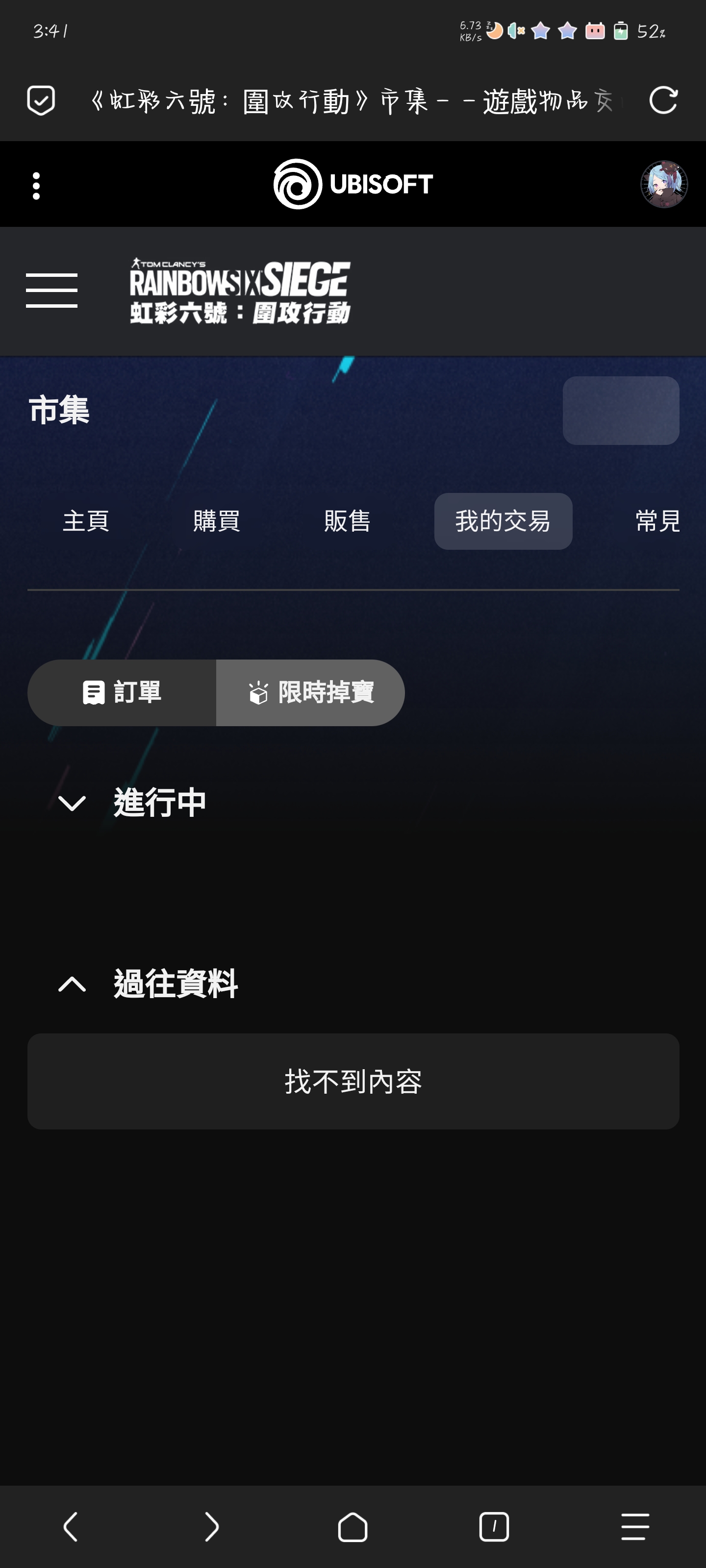
Task: Open the three-dot Ubisoft menu
Action: 37,185
